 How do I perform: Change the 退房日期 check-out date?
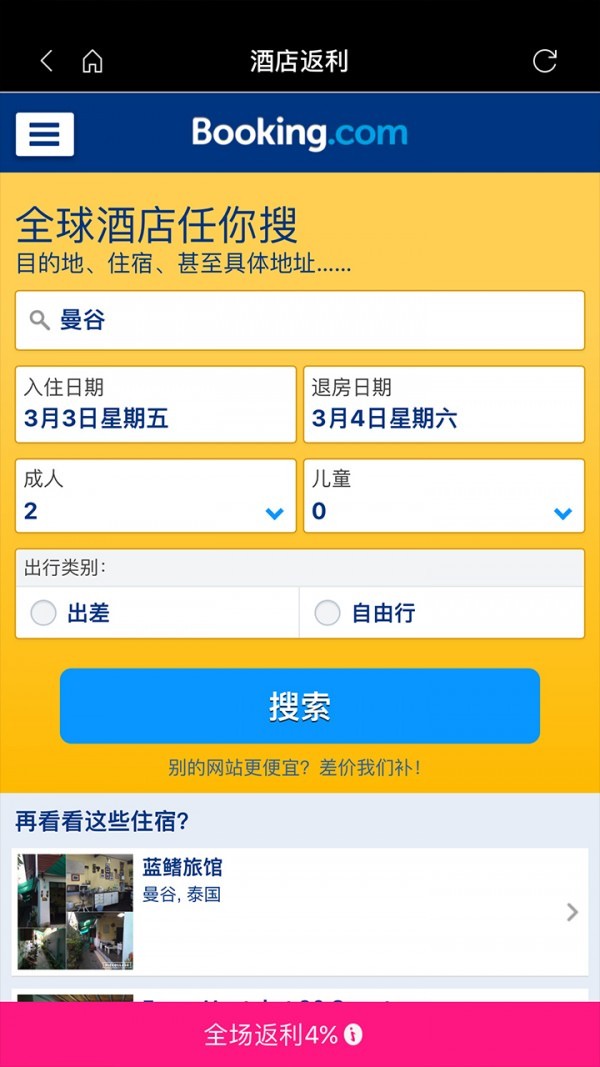443,404
